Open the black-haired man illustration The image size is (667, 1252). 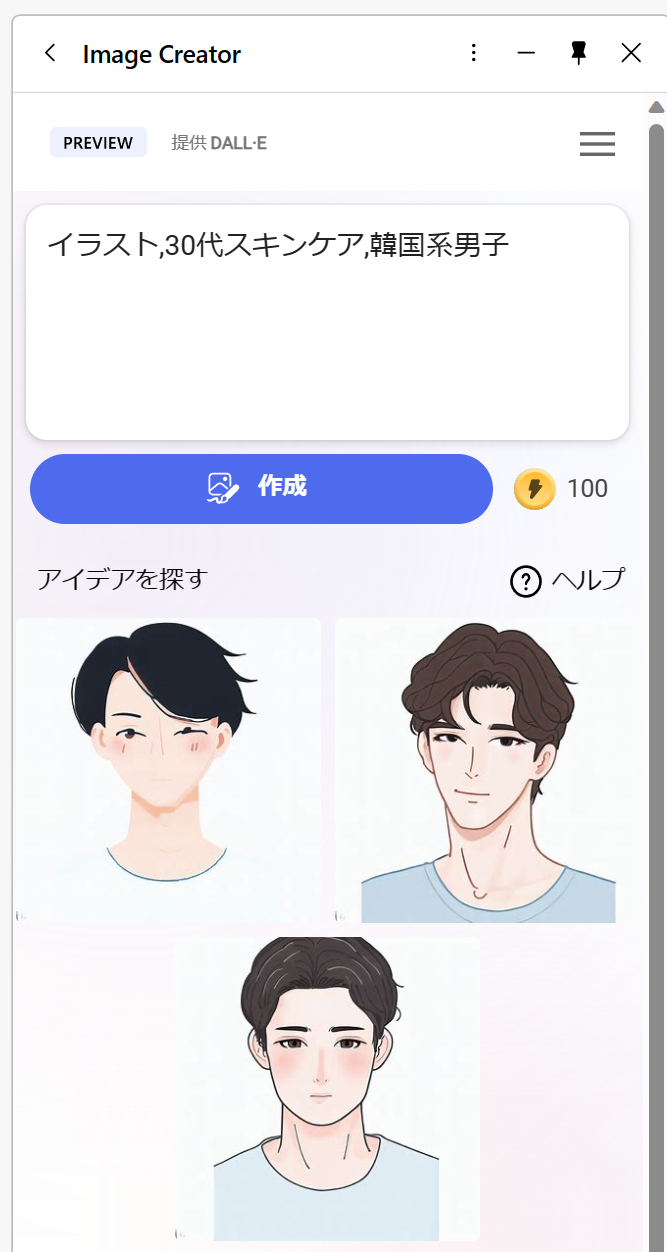click(168, 768)
